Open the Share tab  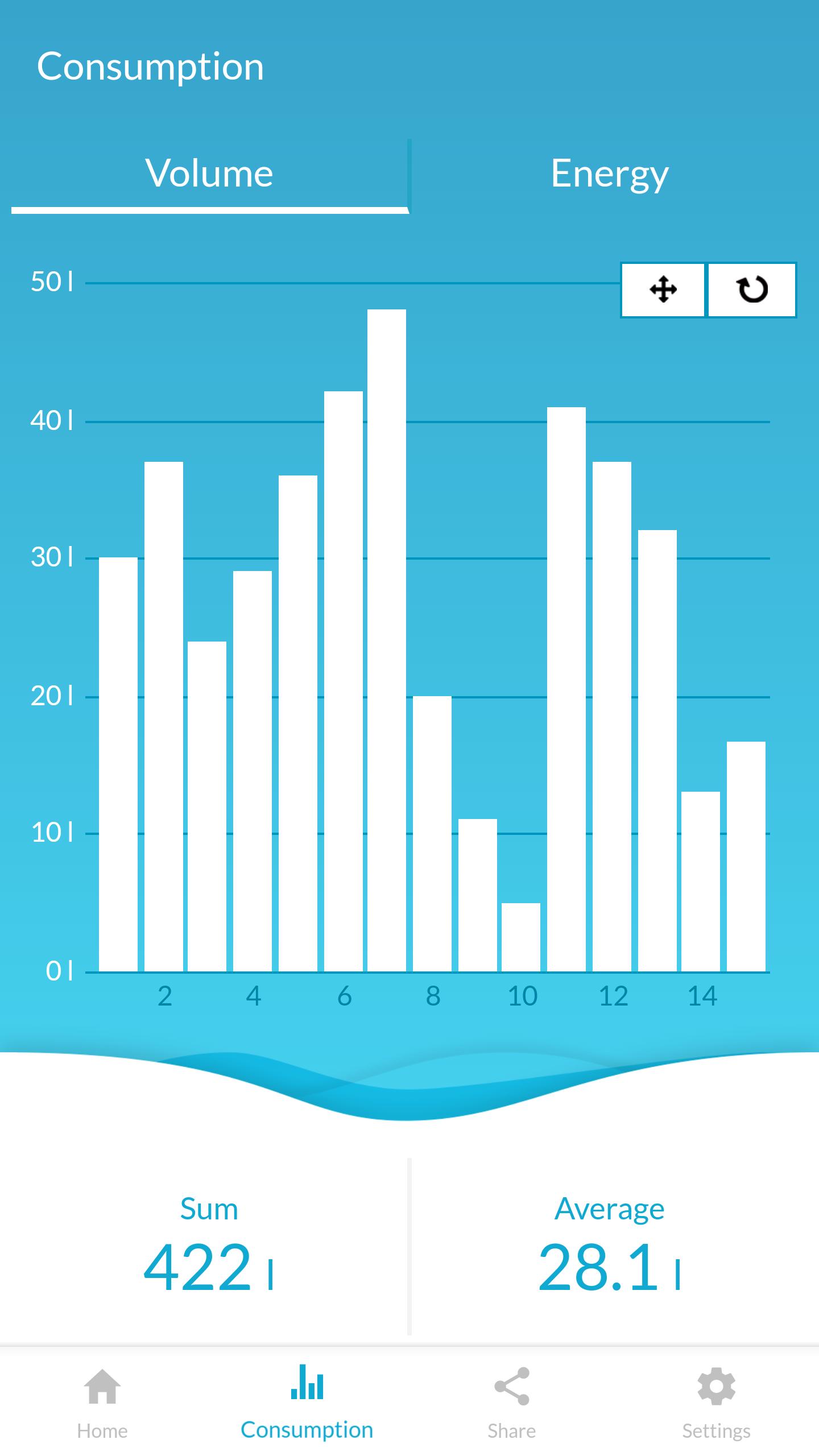[x=512, y=1403]
